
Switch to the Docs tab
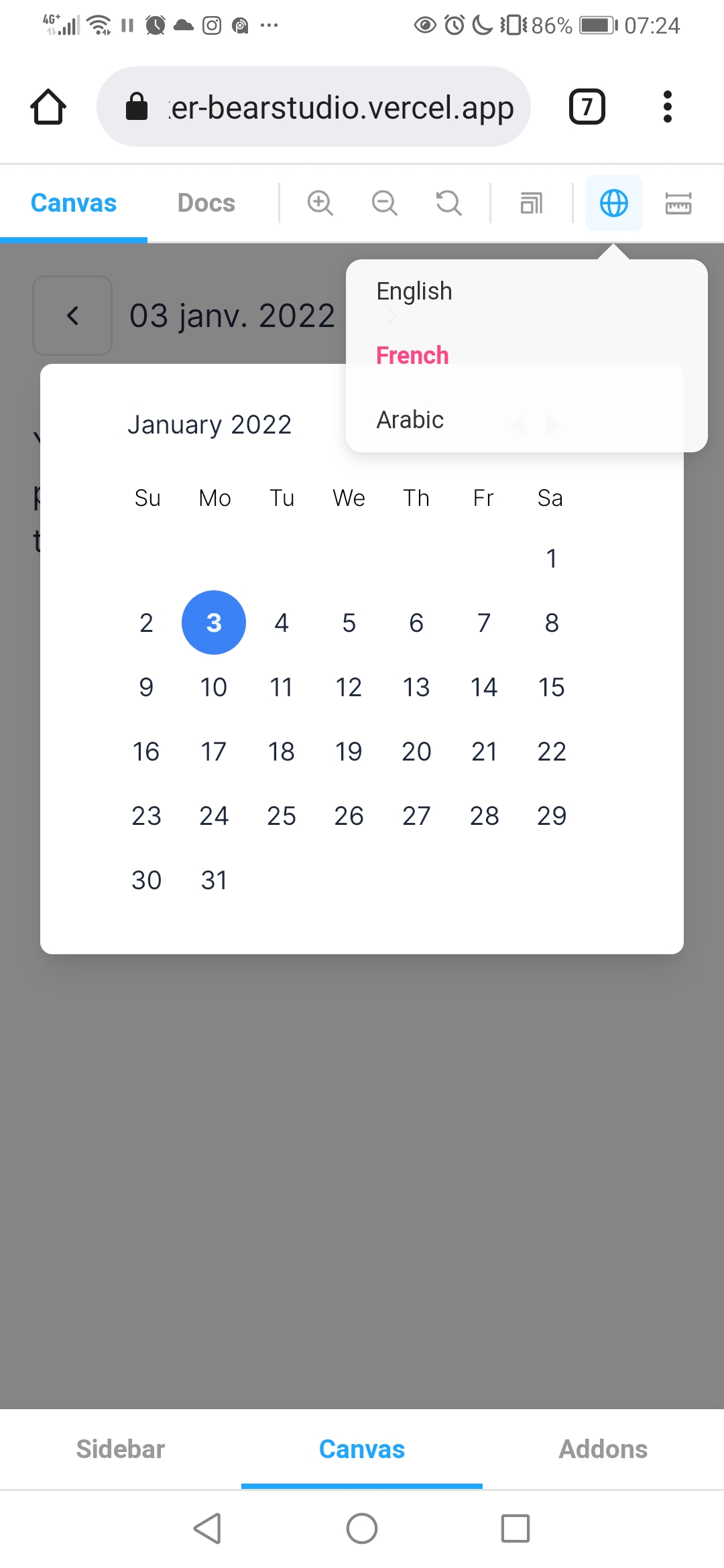[205, 202]
